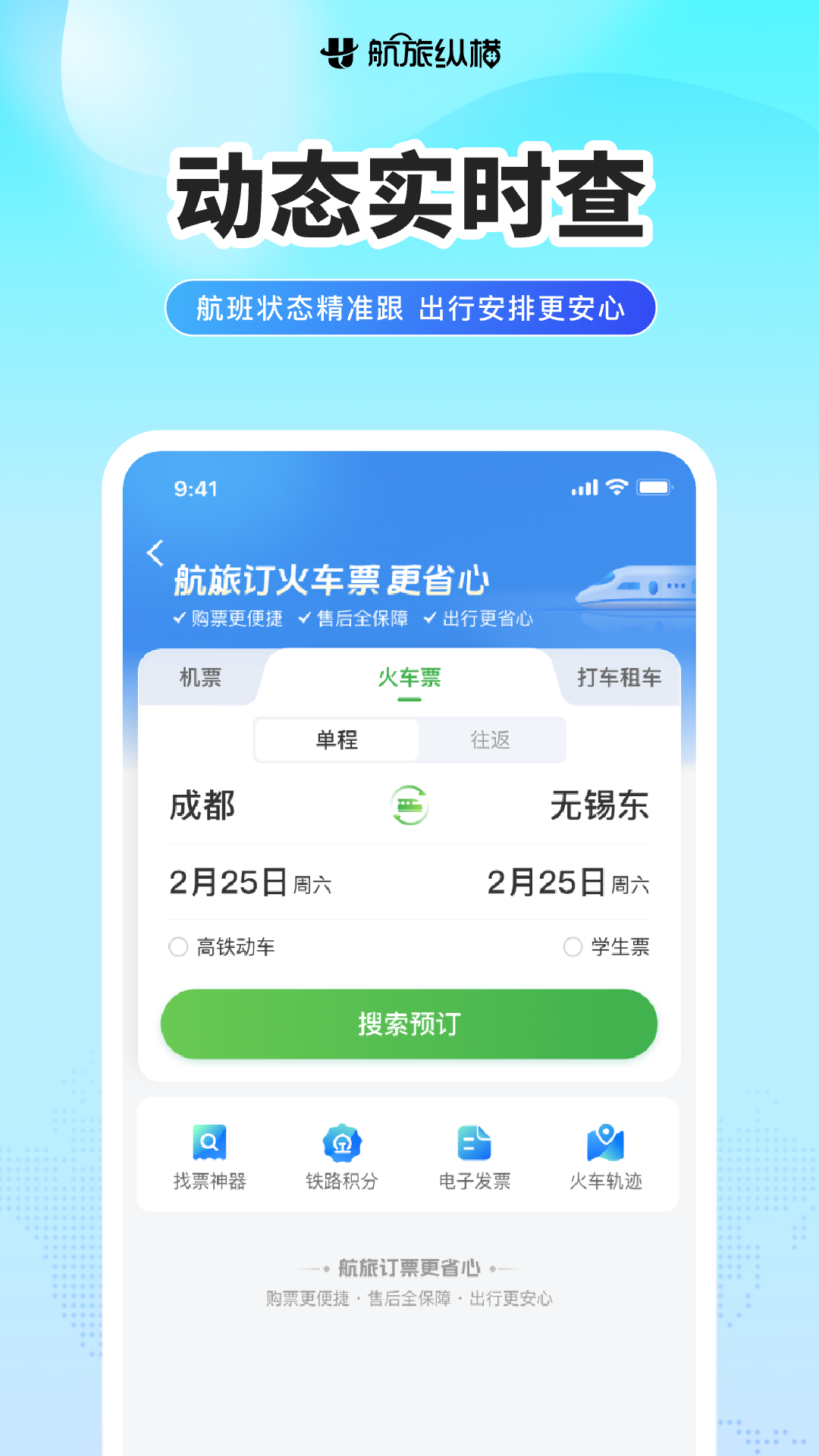Select 单程 one-way trip mode
Viewport: 819px width, 1456px height.
[x=336, y=739]
